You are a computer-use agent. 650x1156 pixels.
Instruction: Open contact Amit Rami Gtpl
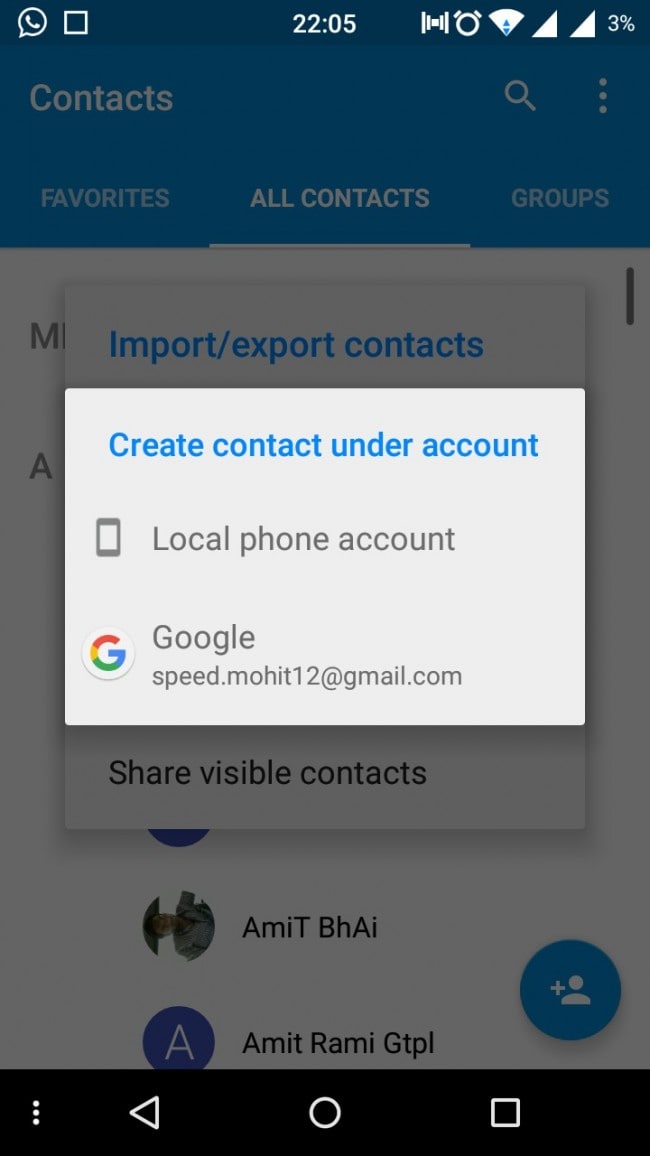point(338,1044)
